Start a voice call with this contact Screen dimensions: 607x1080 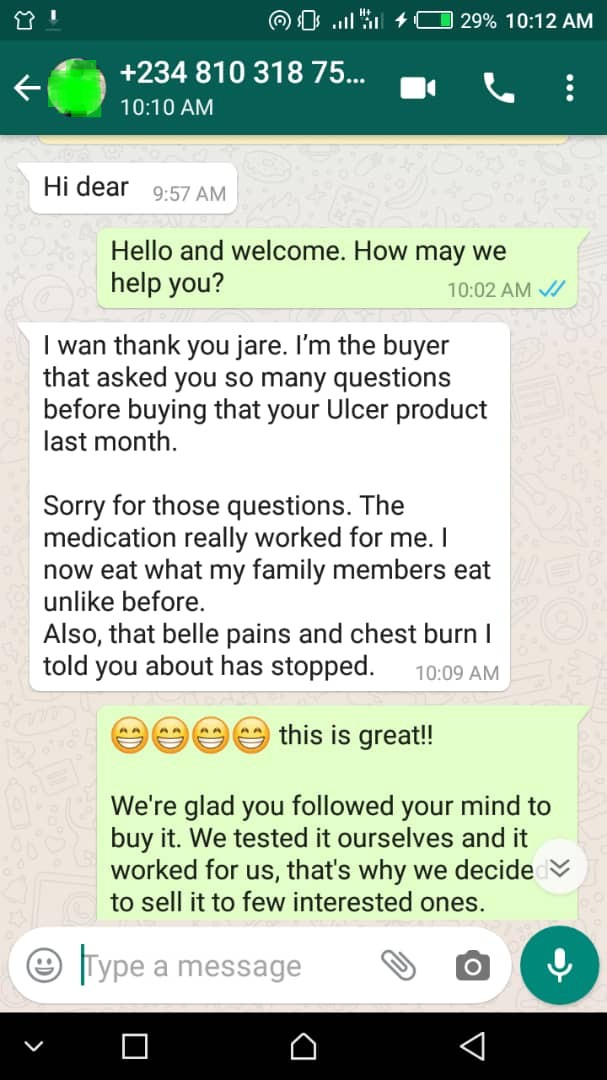(498, 88)
